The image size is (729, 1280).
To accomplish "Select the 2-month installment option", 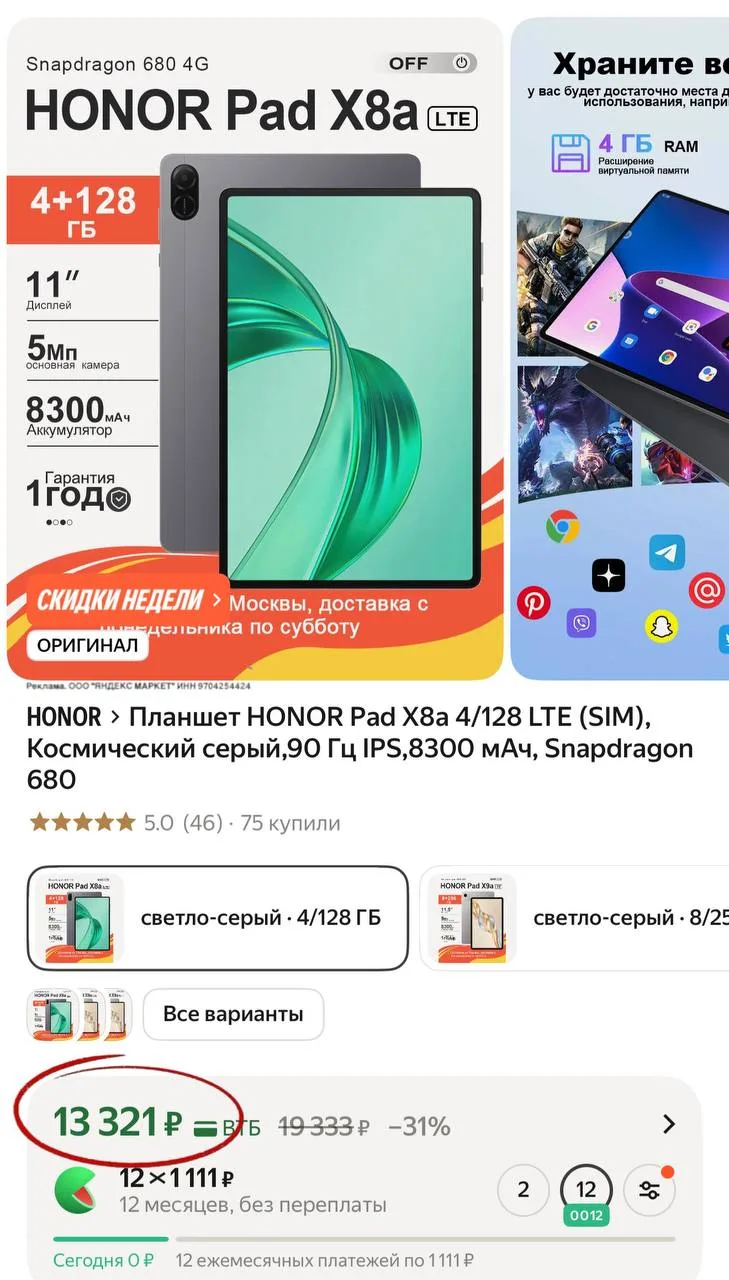I will 523,1190.
